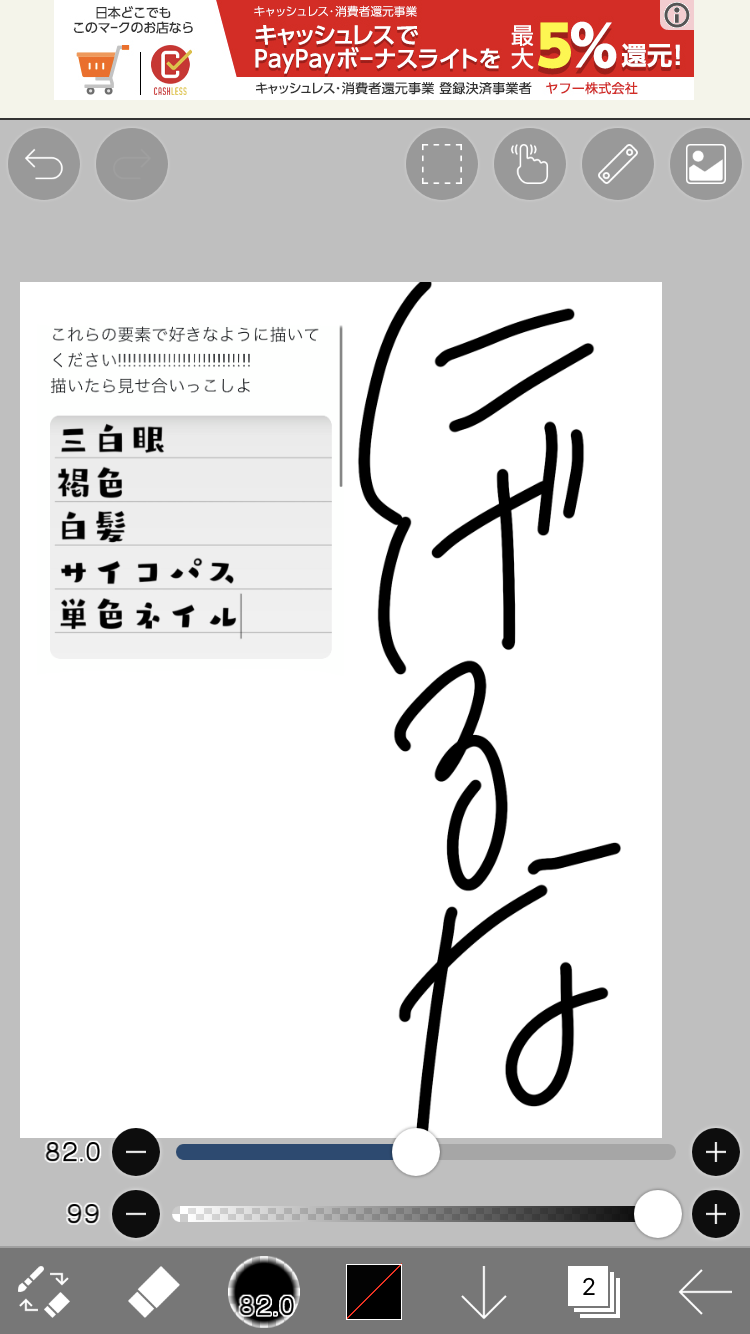
Task: Open the selection area tool
Action: tap(442, 164)
